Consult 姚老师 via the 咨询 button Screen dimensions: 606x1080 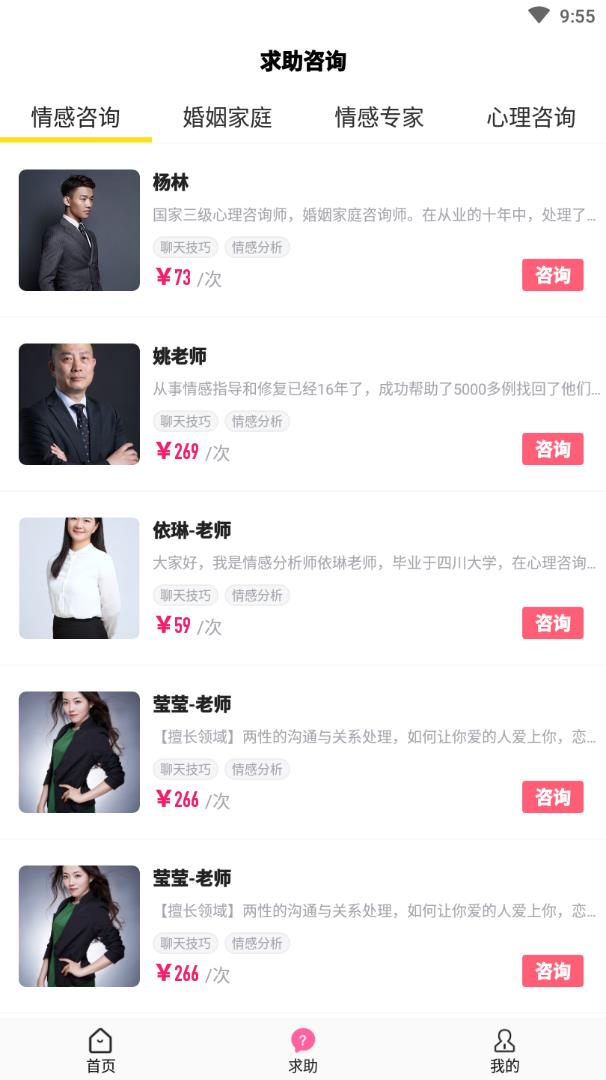click(552, 449)
